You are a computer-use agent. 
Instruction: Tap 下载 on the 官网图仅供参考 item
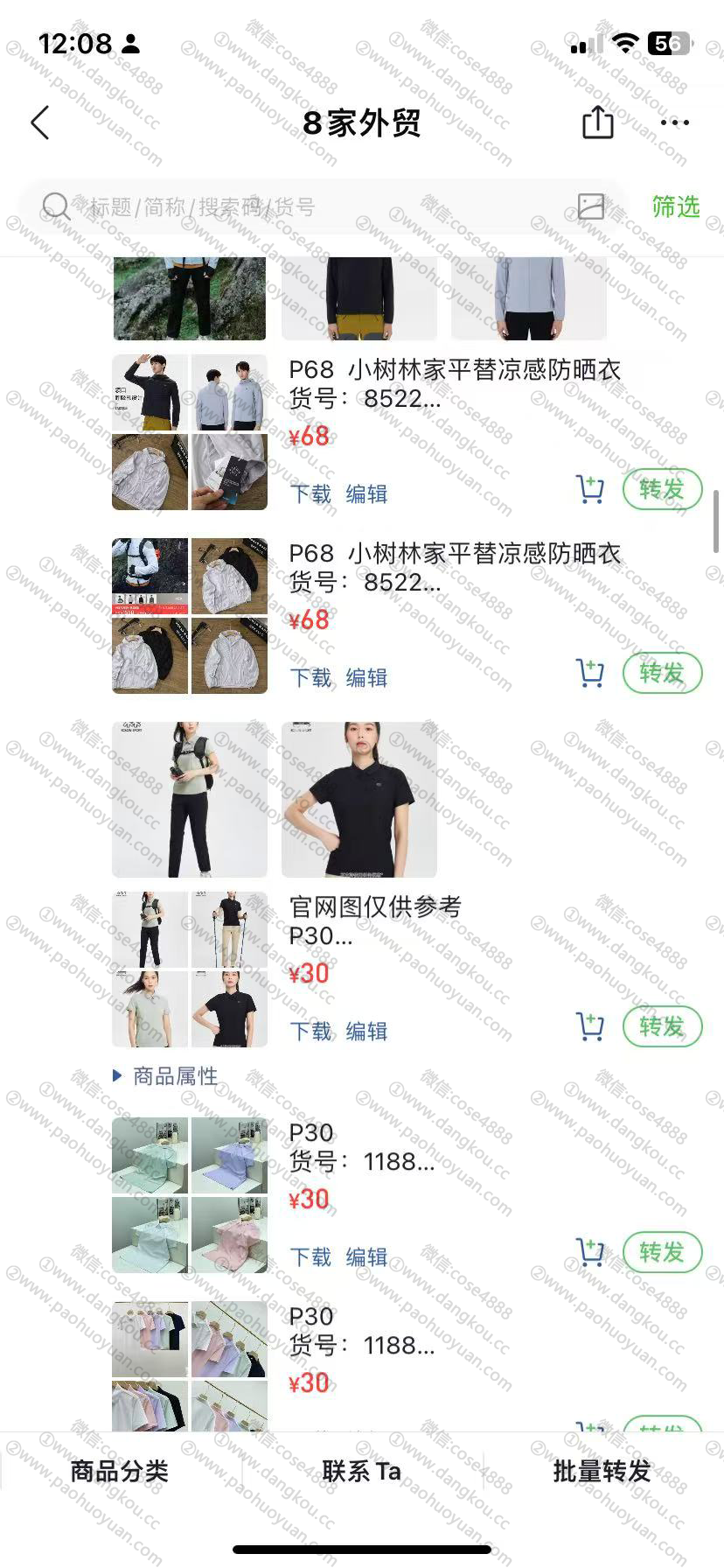(310, 1031)
